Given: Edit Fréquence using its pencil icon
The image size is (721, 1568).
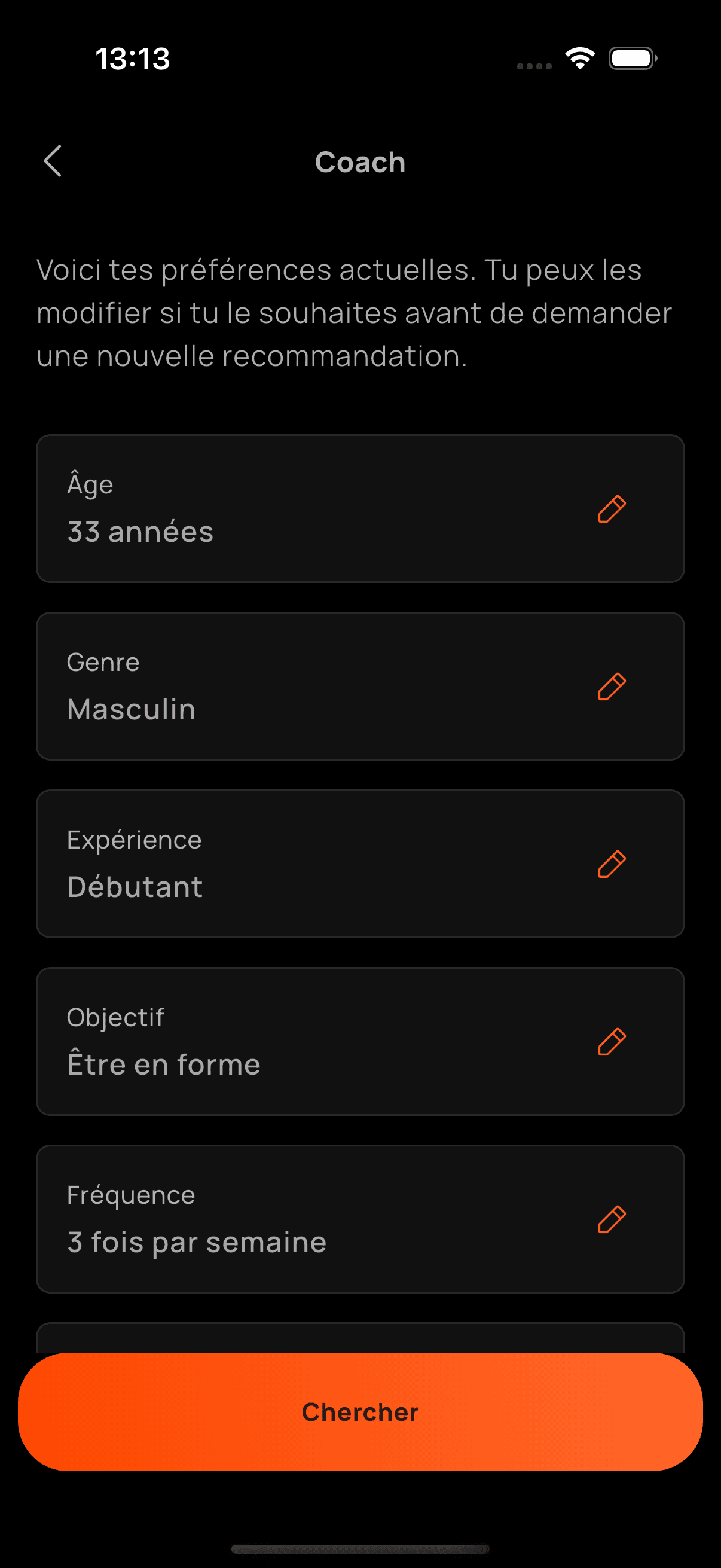Looking at the screenshot, I should (x=611, y=1218).
